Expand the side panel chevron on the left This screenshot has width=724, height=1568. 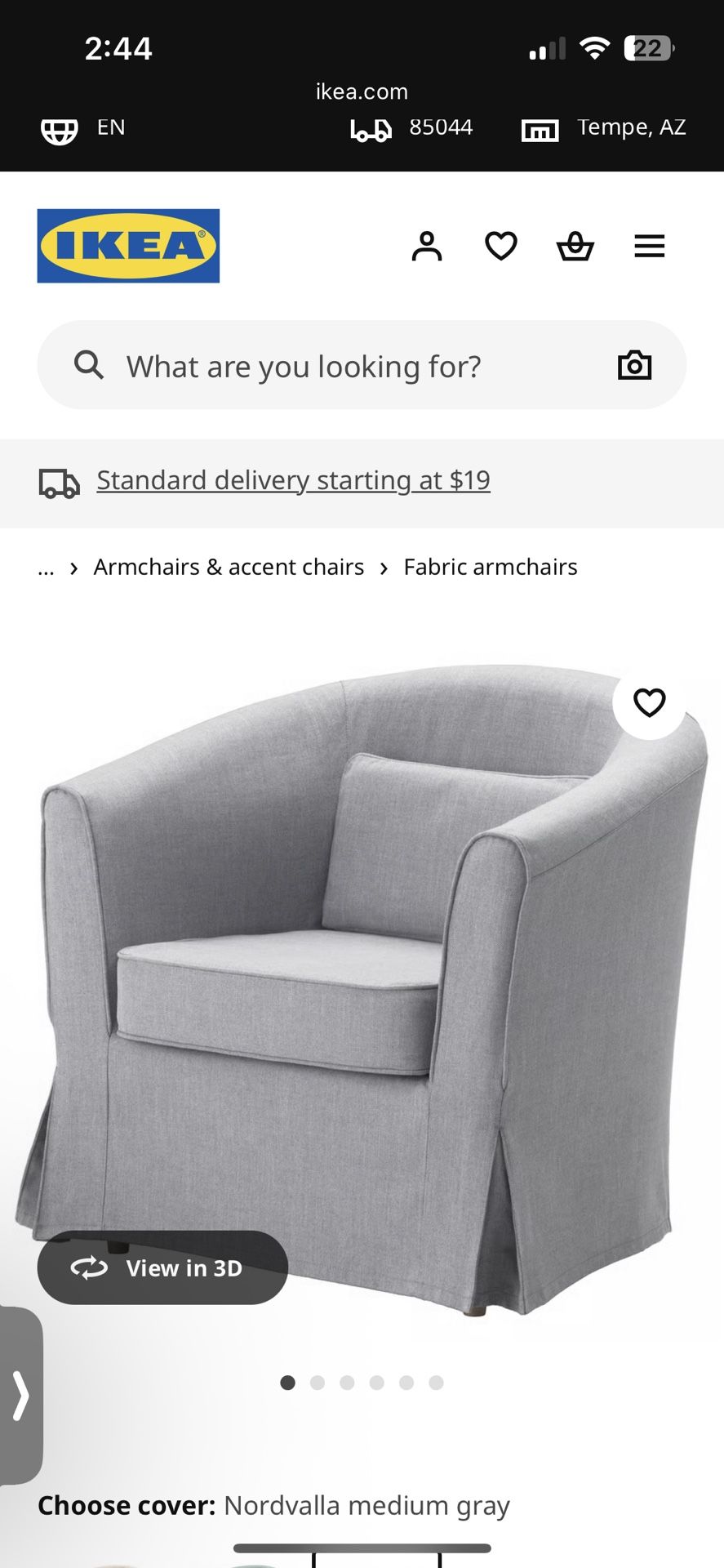point(20,1394)
